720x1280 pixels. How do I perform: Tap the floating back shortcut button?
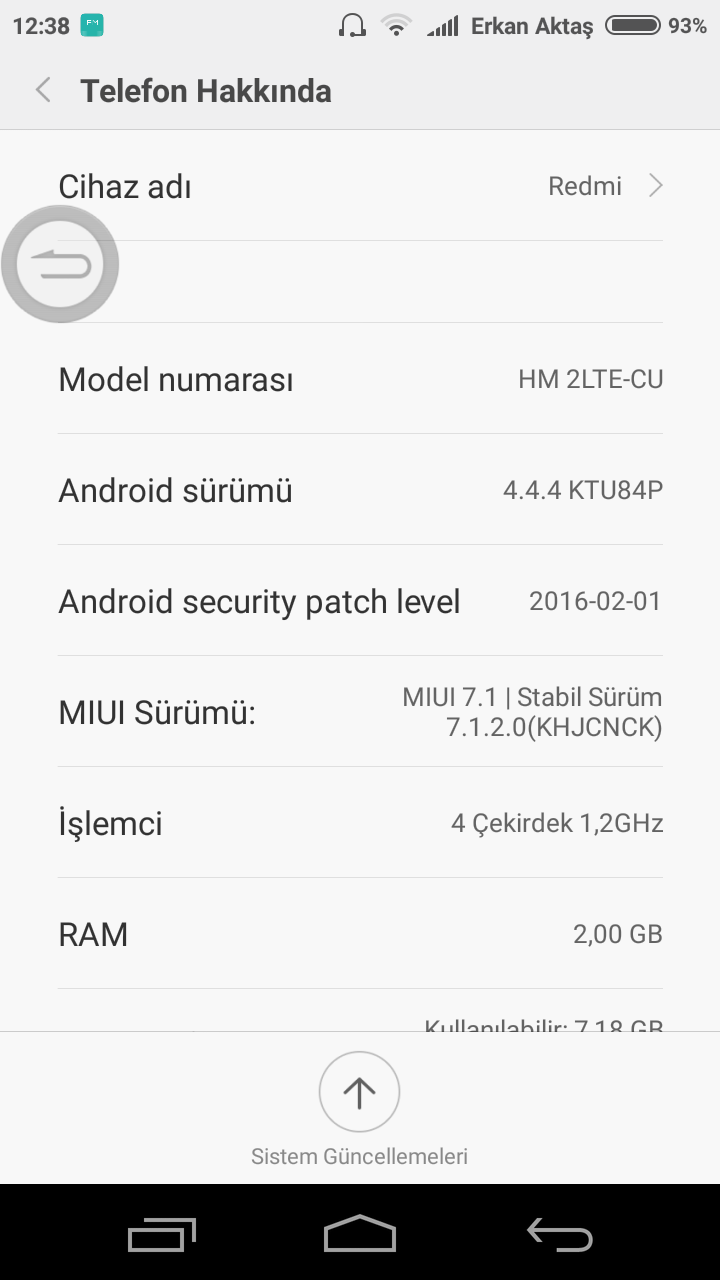coord(60,264)
